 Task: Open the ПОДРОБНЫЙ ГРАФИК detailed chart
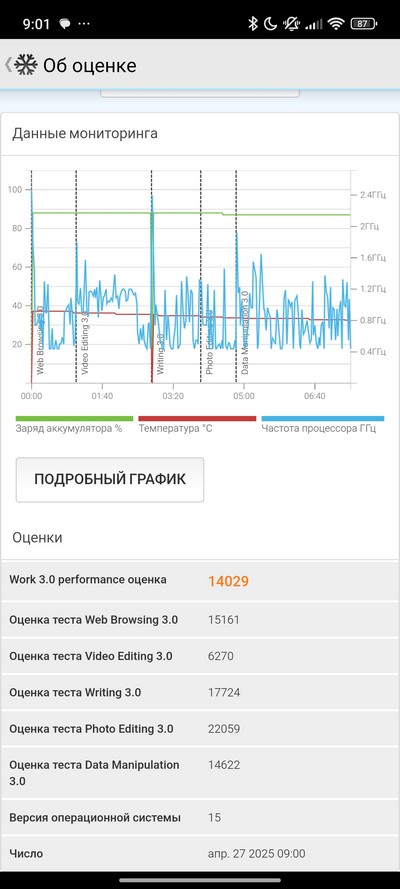110,479
